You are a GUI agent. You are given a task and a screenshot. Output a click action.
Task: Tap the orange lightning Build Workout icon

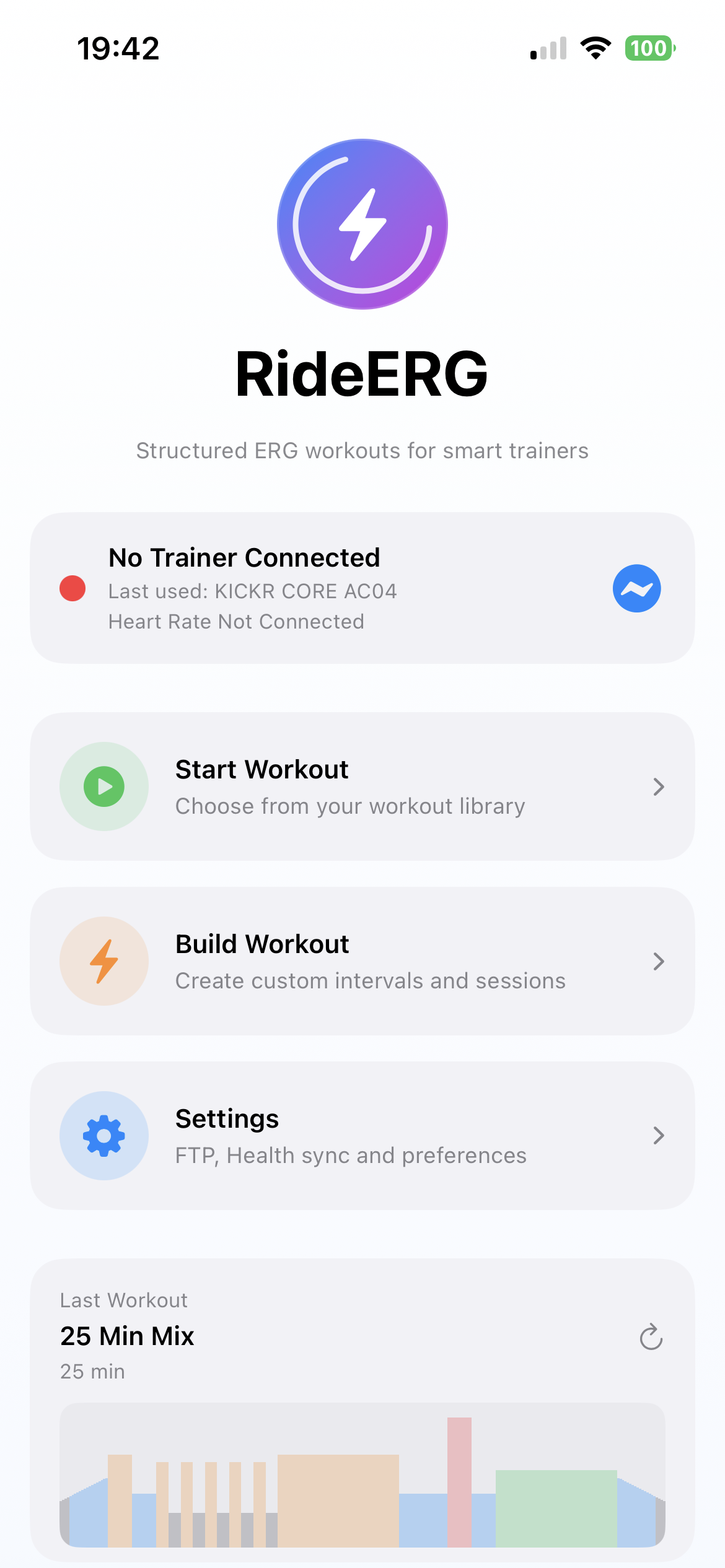(103, 960)
